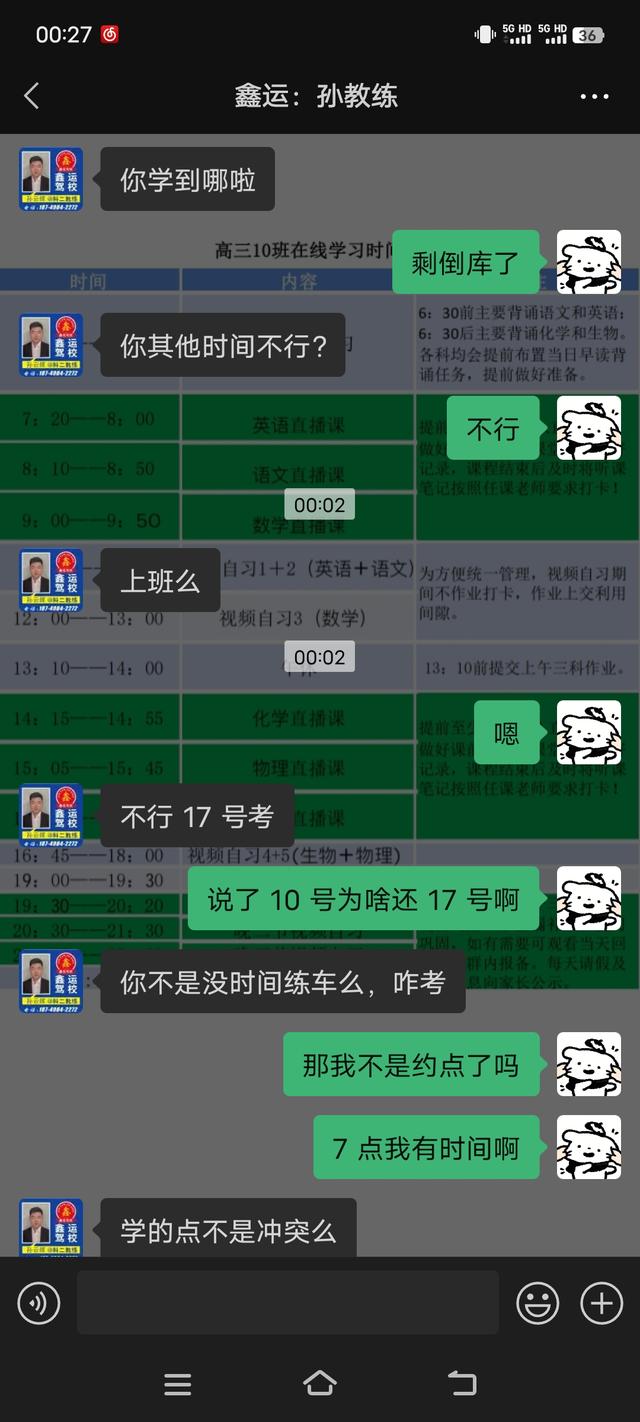Open my avatar beside 剩倒库了
640x1422 pixels.
588,262
